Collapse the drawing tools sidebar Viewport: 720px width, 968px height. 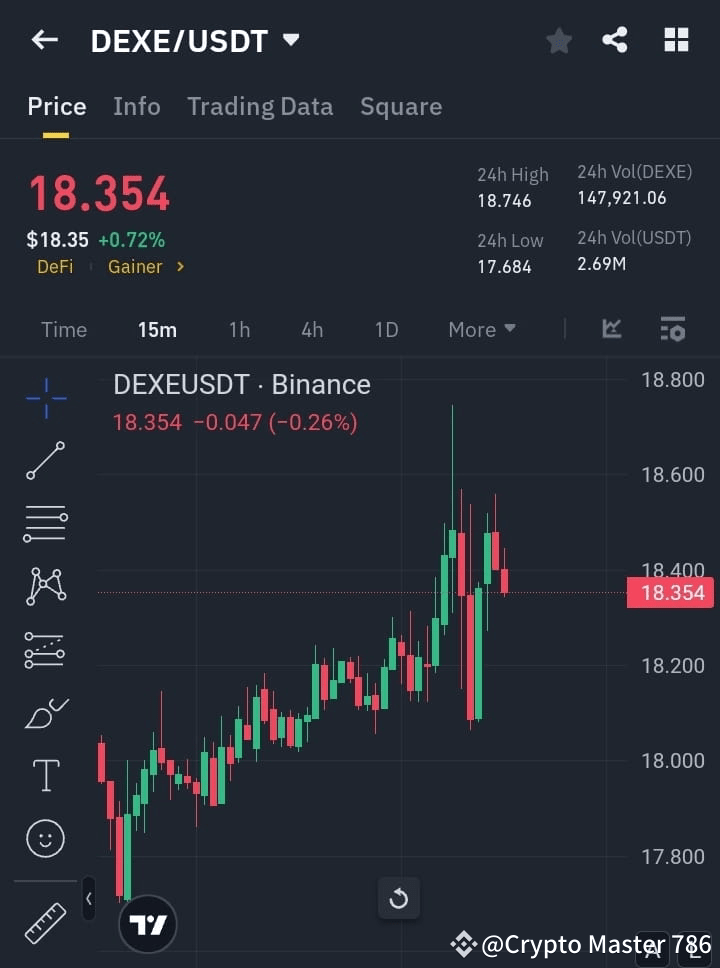click(88, 899)
